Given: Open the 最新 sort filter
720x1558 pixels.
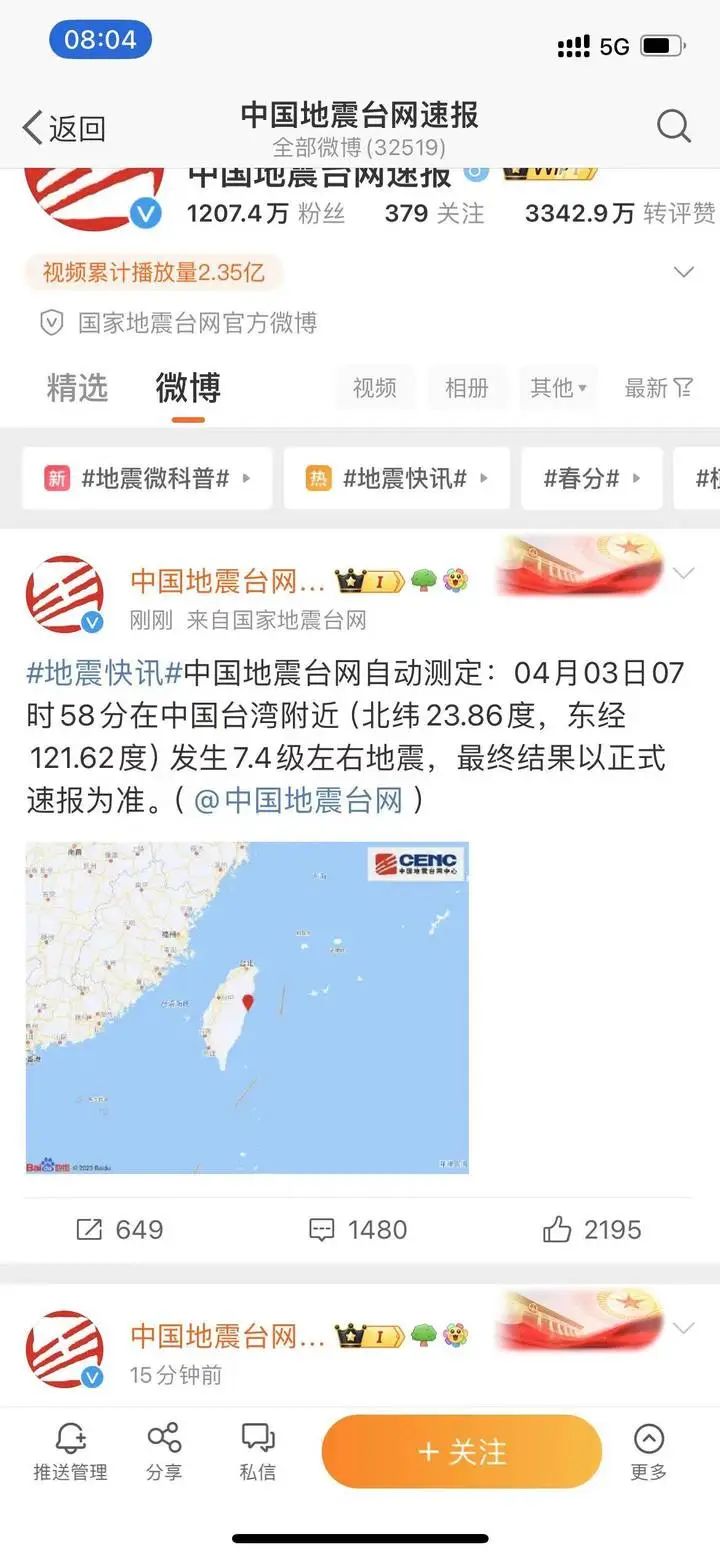Looking at the screenshot, I should click(x=658, y=388).
